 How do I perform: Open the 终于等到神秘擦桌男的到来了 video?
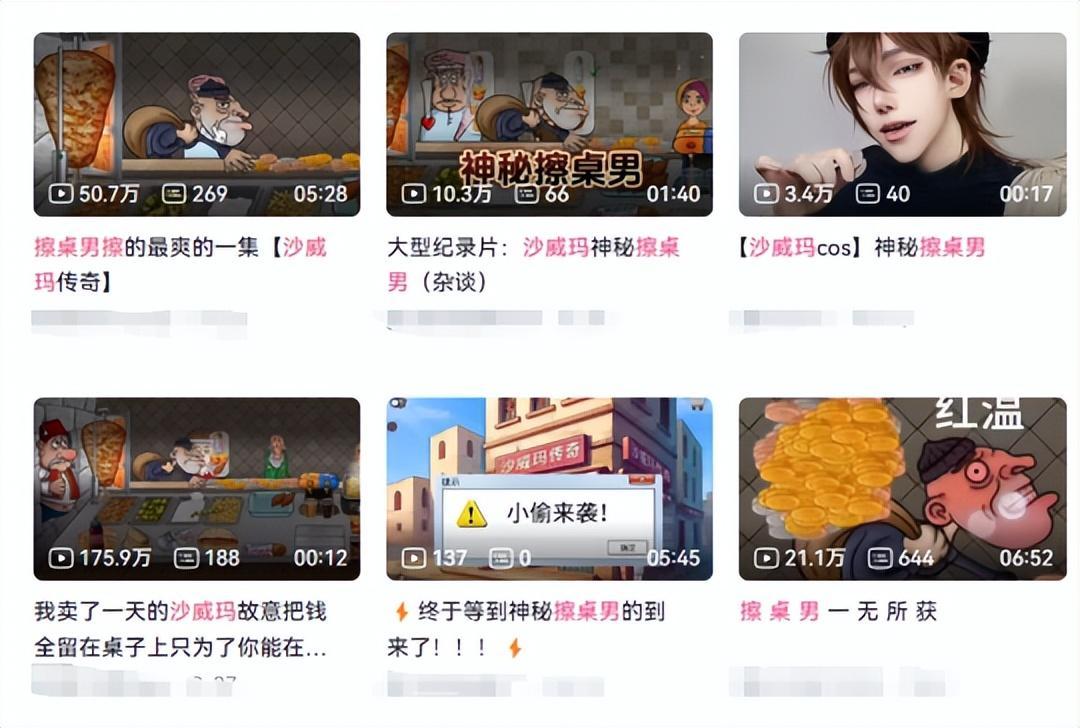pyautogui.click(x=549, y=488)
